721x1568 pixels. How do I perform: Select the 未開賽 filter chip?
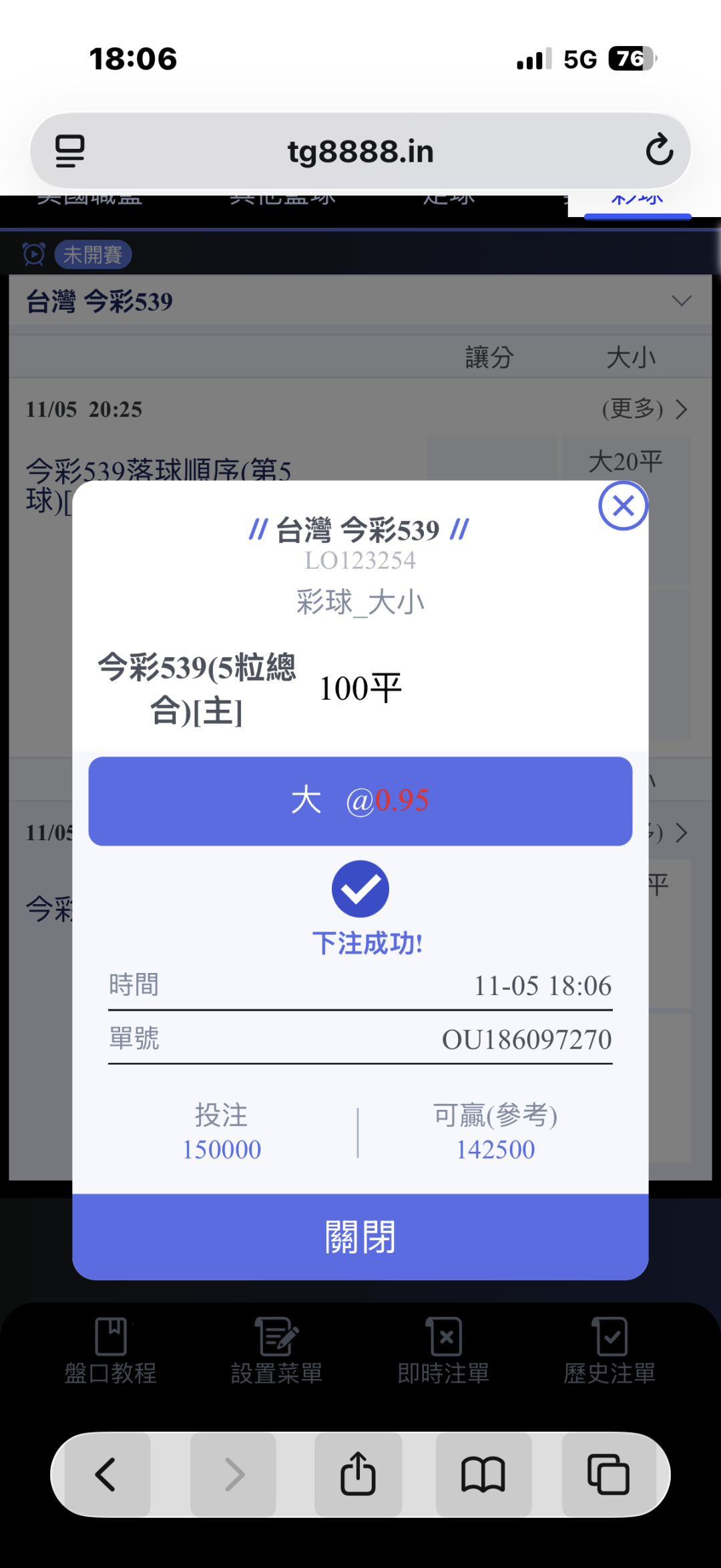[x=93, y=254]
